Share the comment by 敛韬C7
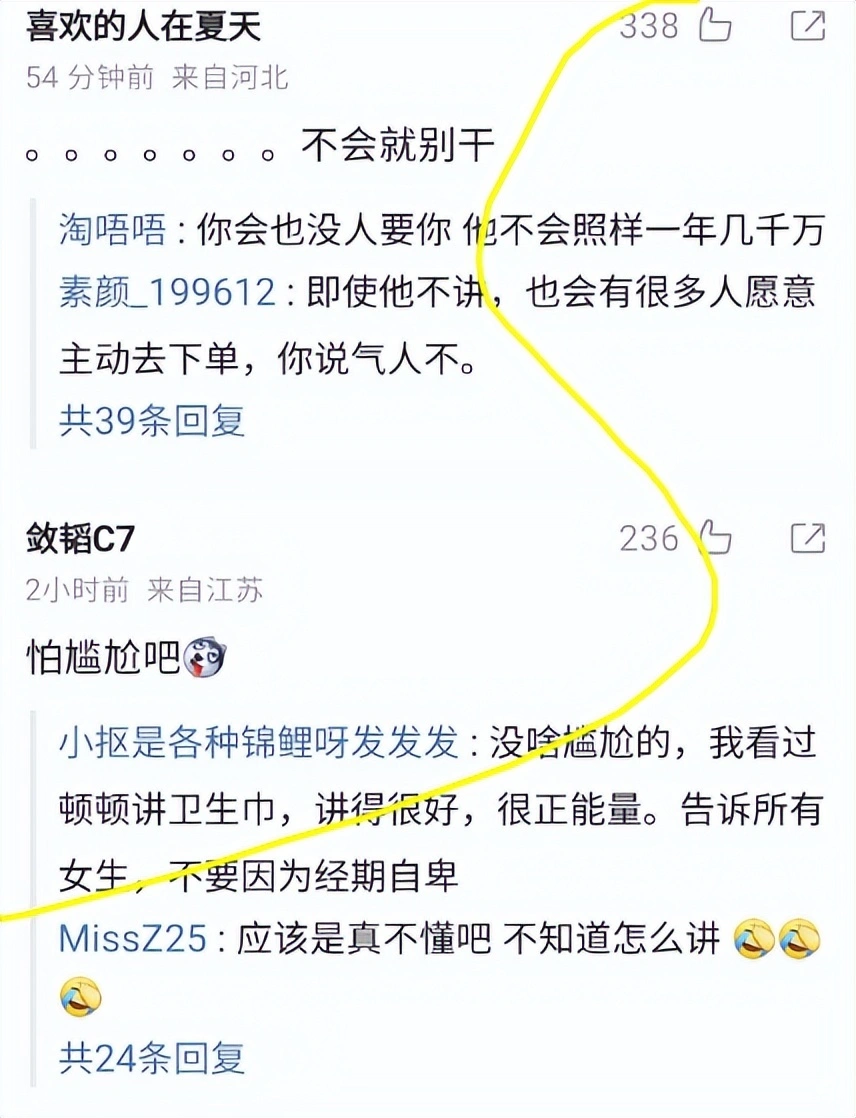Screen dimensions: 856x1118 pos(808,539)
